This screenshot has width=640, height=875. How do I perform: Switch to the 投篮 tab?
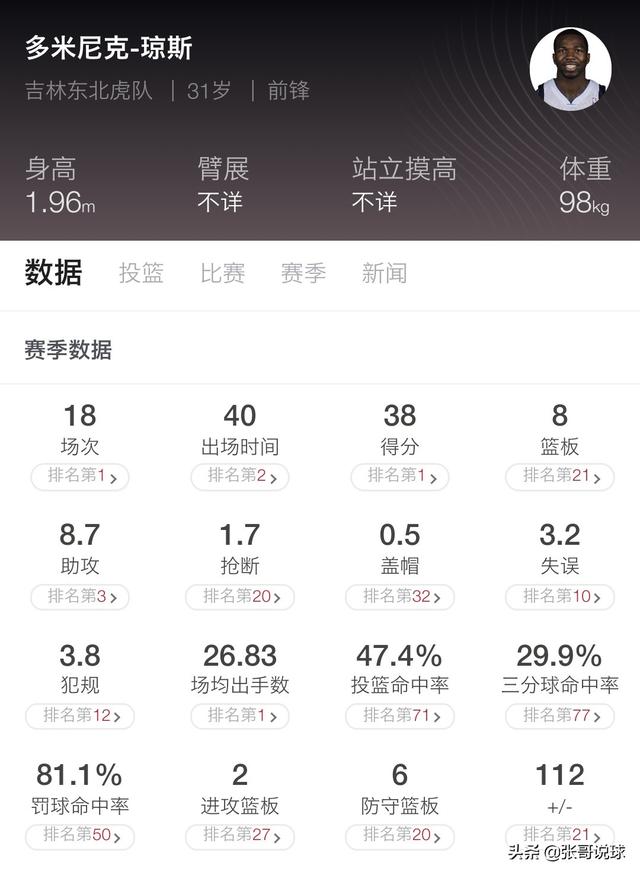[x=141, y=273]
